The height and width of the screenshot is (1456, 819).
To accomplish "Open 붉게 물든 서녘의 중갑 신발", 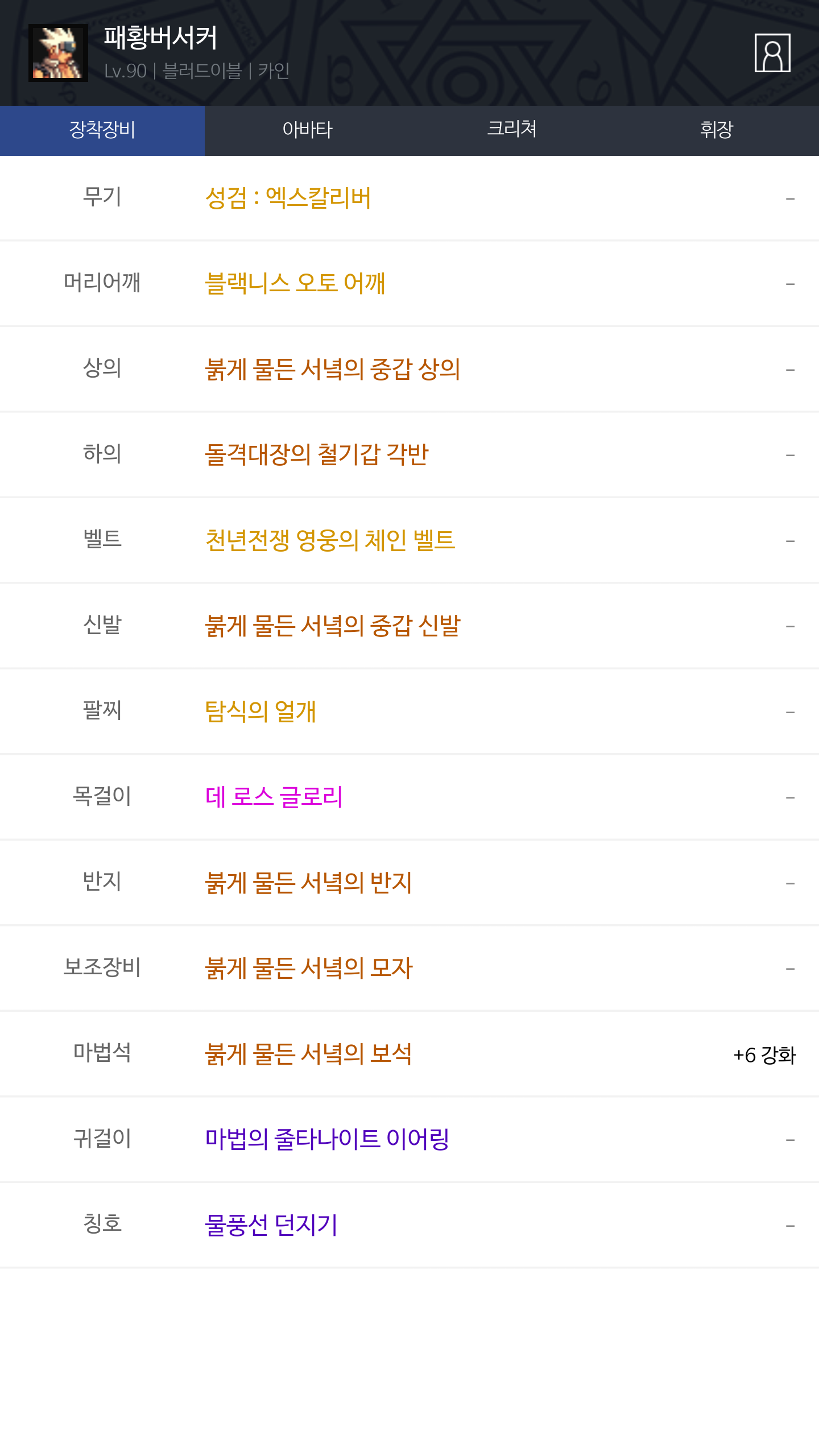I will click(x=333, y=626).
